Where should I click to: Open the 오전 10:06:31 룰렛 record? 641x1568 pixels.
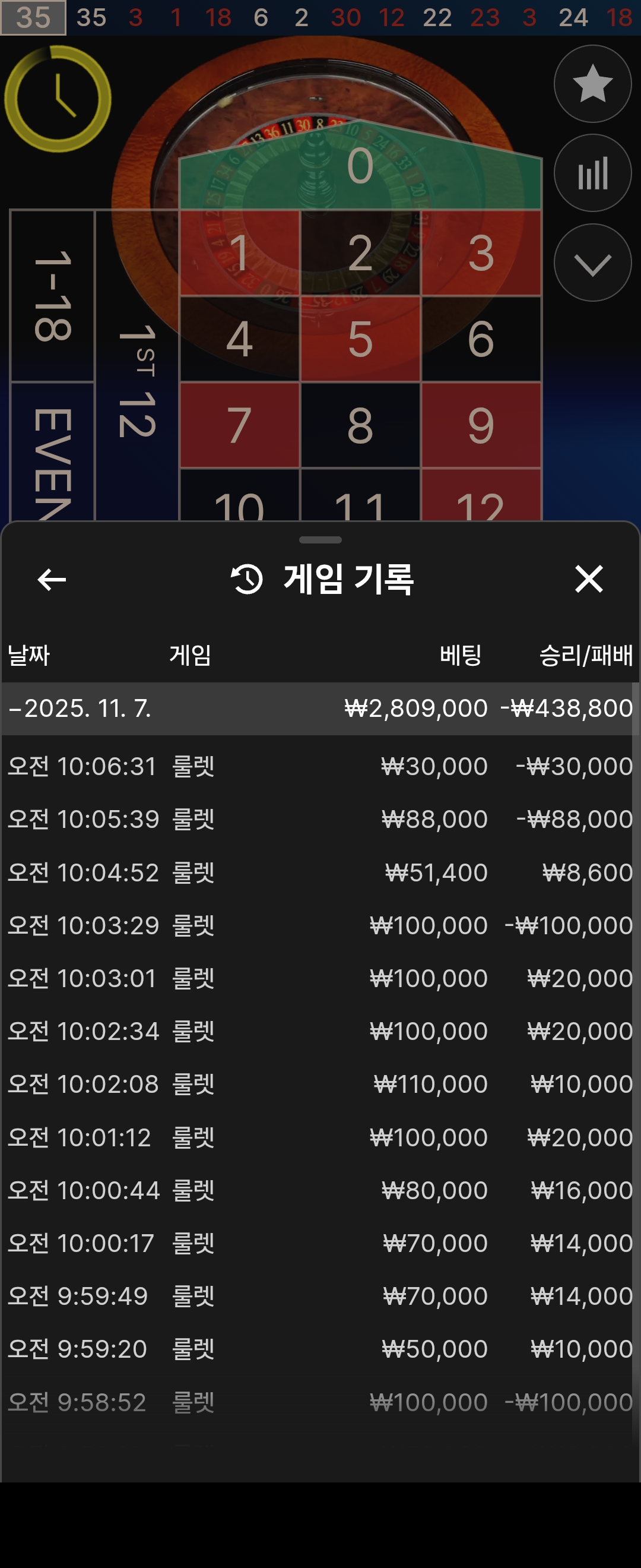coord(320,766)
